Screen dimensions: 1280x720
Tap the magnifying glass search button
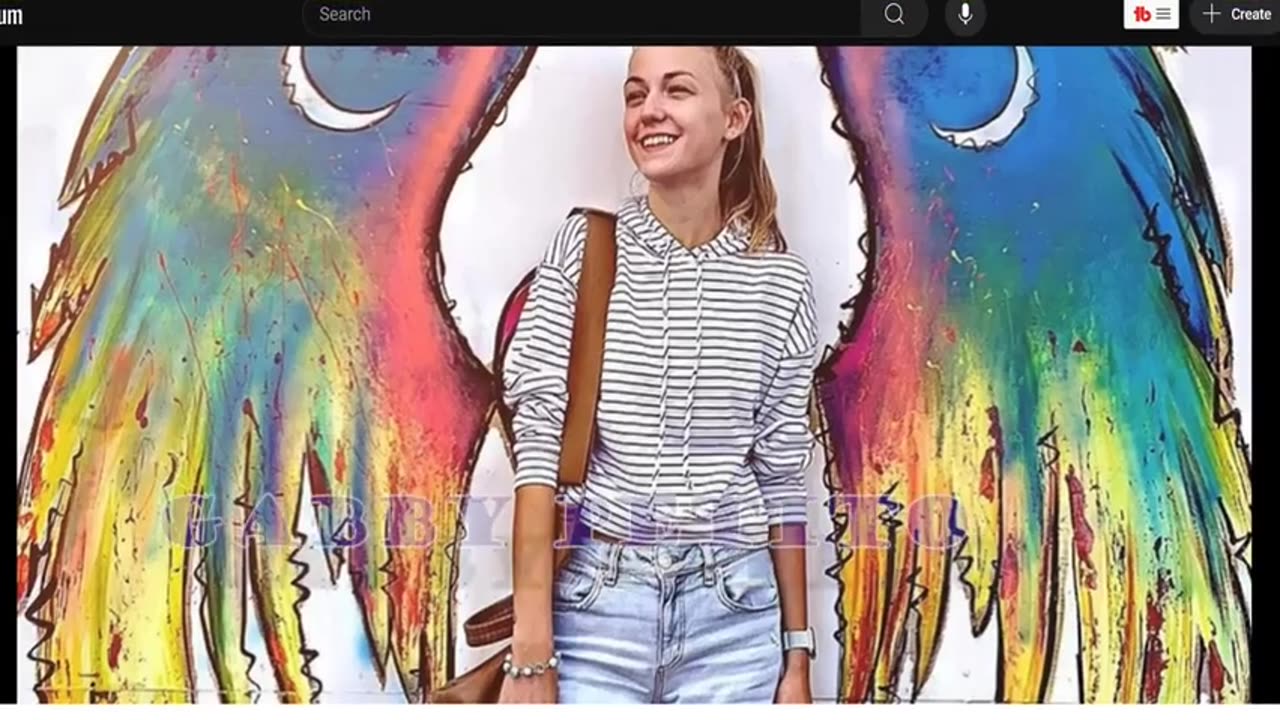pyautogui.click(x=894, y=14)
